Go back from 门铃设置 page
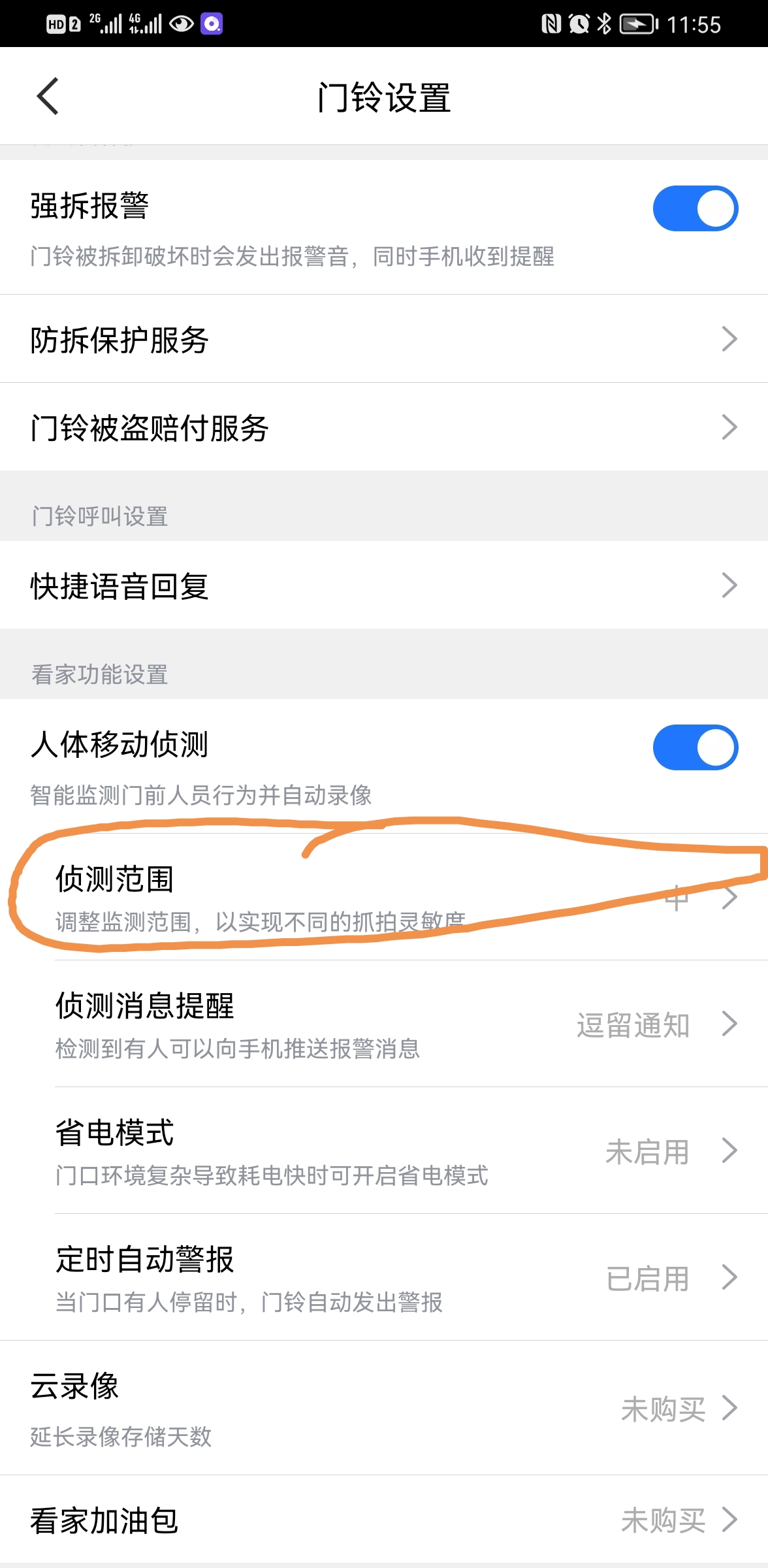 click(48, 96)
